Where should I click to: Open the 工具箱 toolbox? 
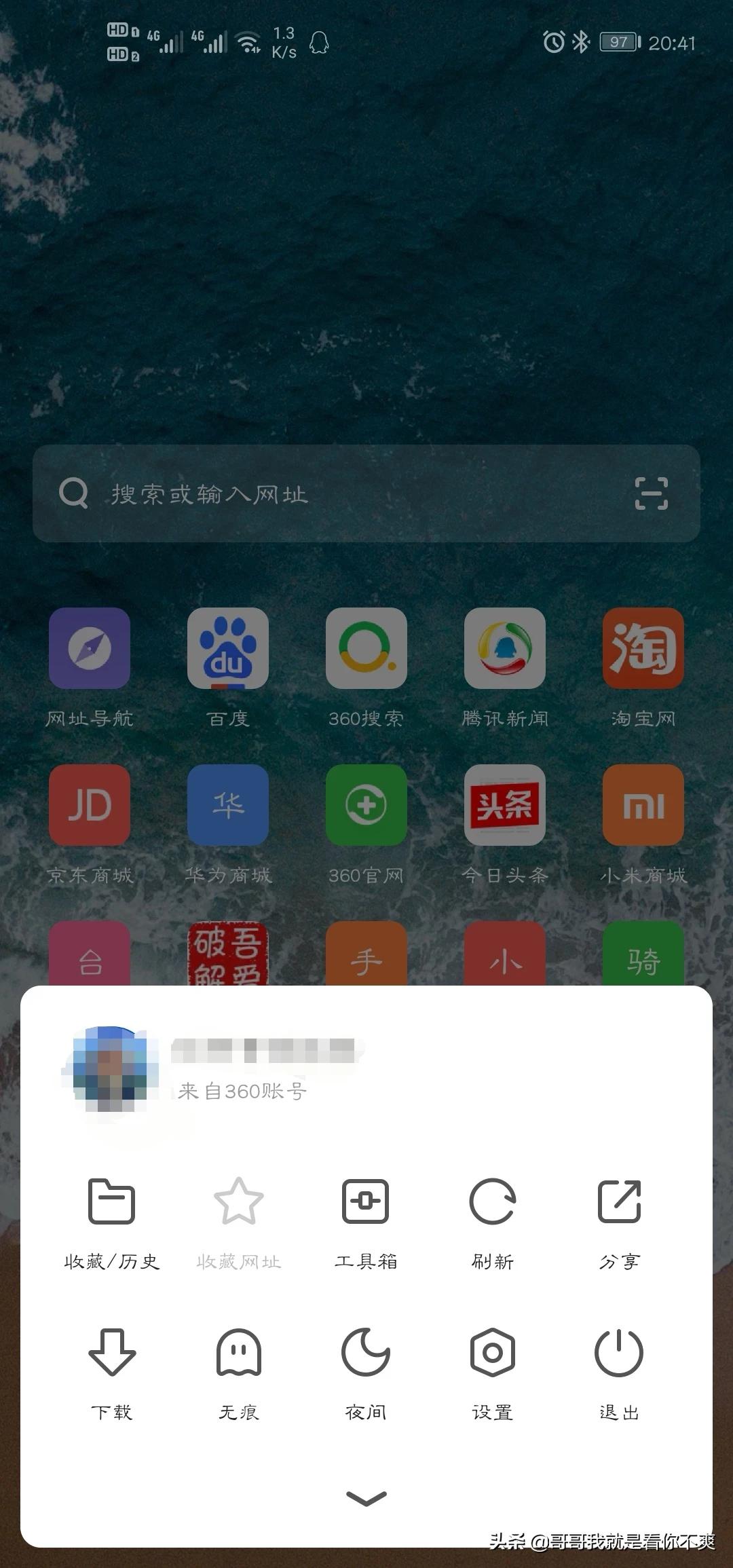click(365, 1220)
